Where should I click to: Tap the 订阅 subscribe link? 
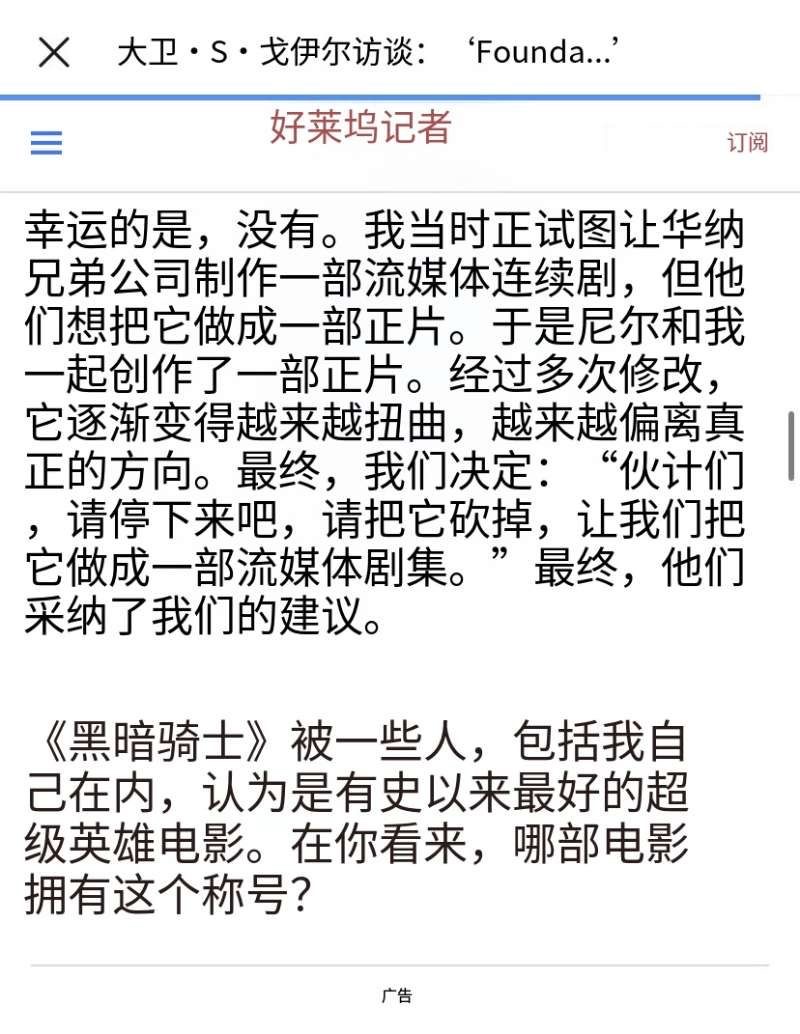747,142
